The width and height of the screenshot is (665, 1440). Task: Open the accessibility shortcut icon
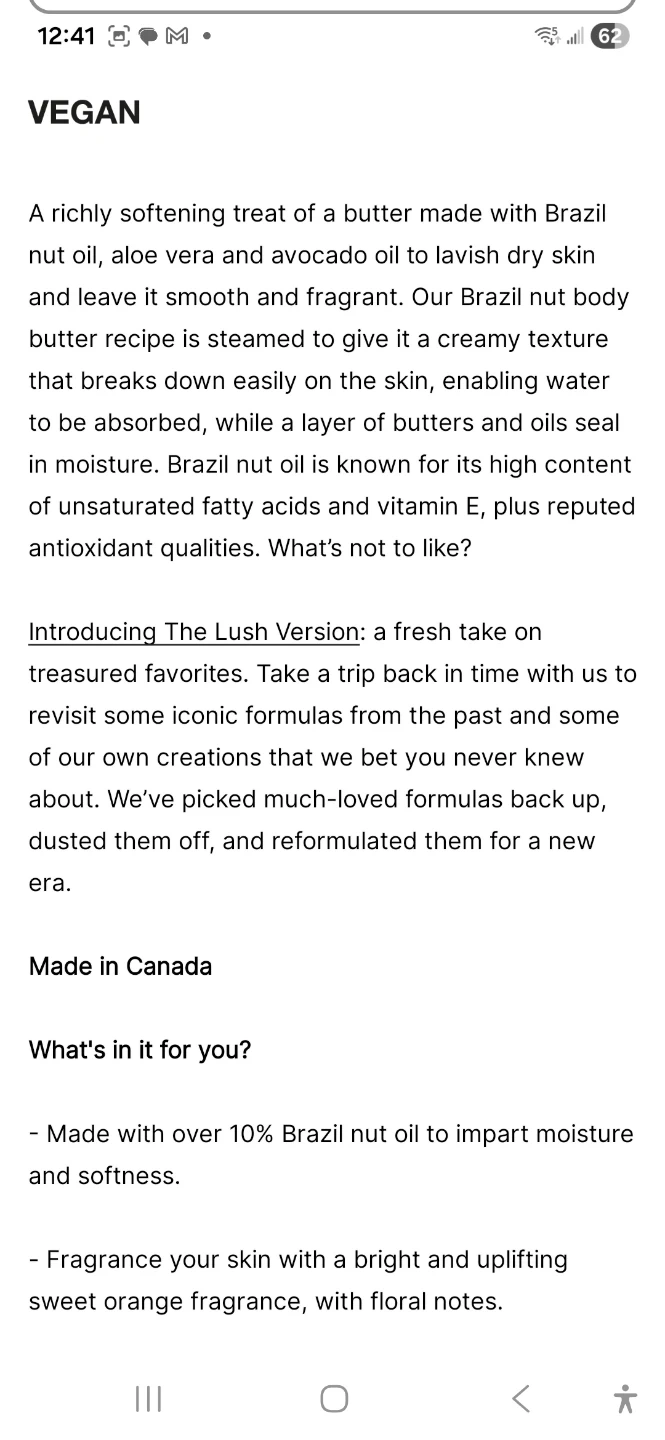626,1398
